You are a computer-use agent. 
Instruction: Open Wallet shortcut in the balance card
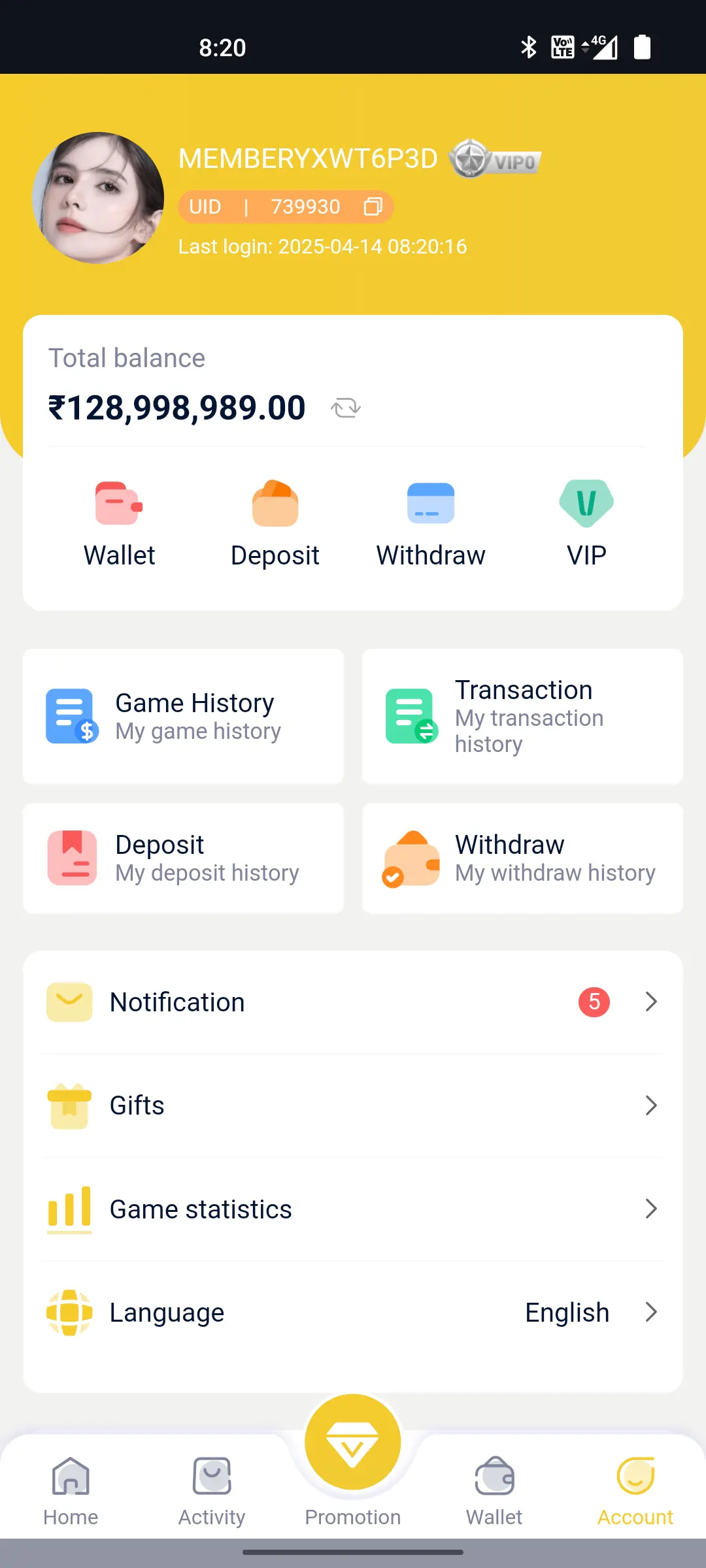point(119,524)
